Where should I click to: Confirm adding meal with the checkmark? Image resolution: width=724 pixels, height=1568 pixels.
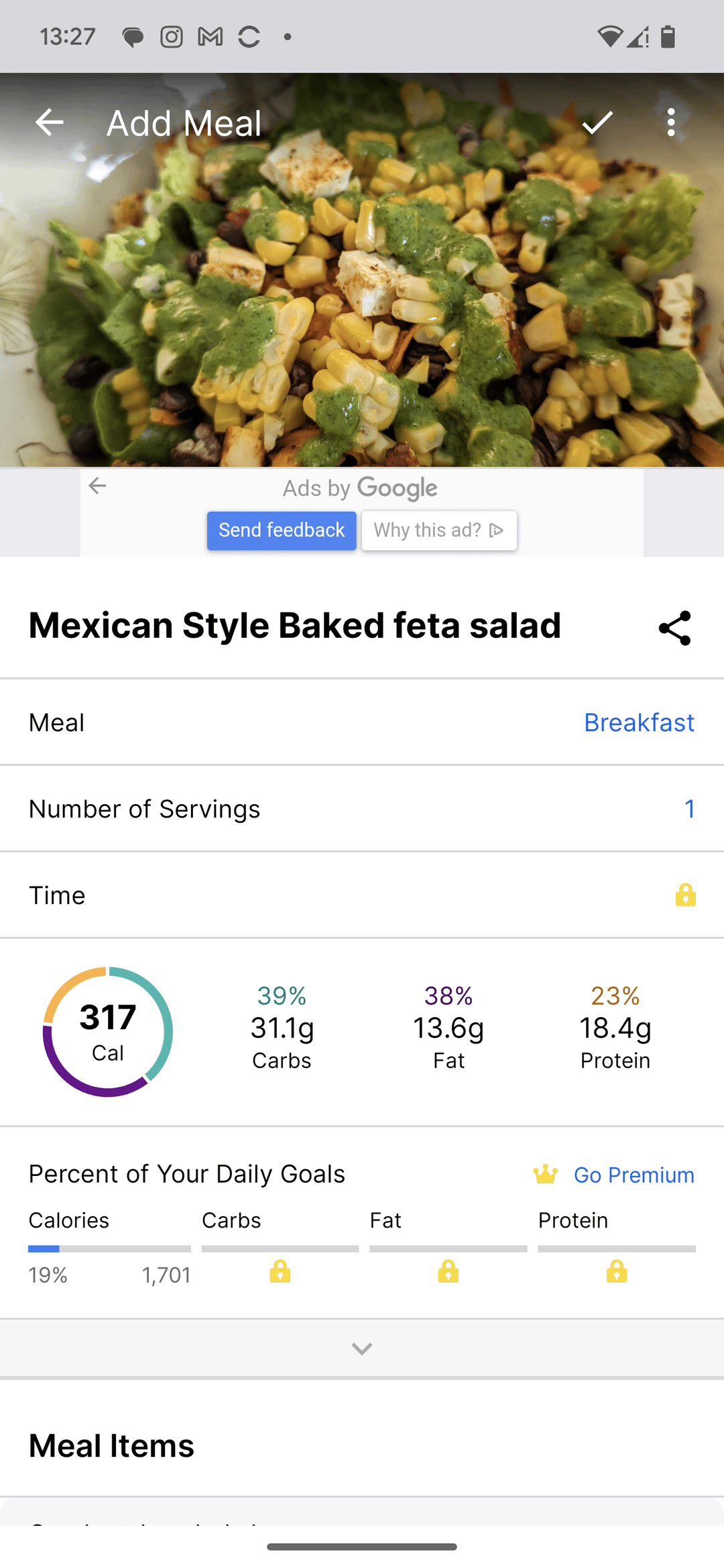[597, 123]
